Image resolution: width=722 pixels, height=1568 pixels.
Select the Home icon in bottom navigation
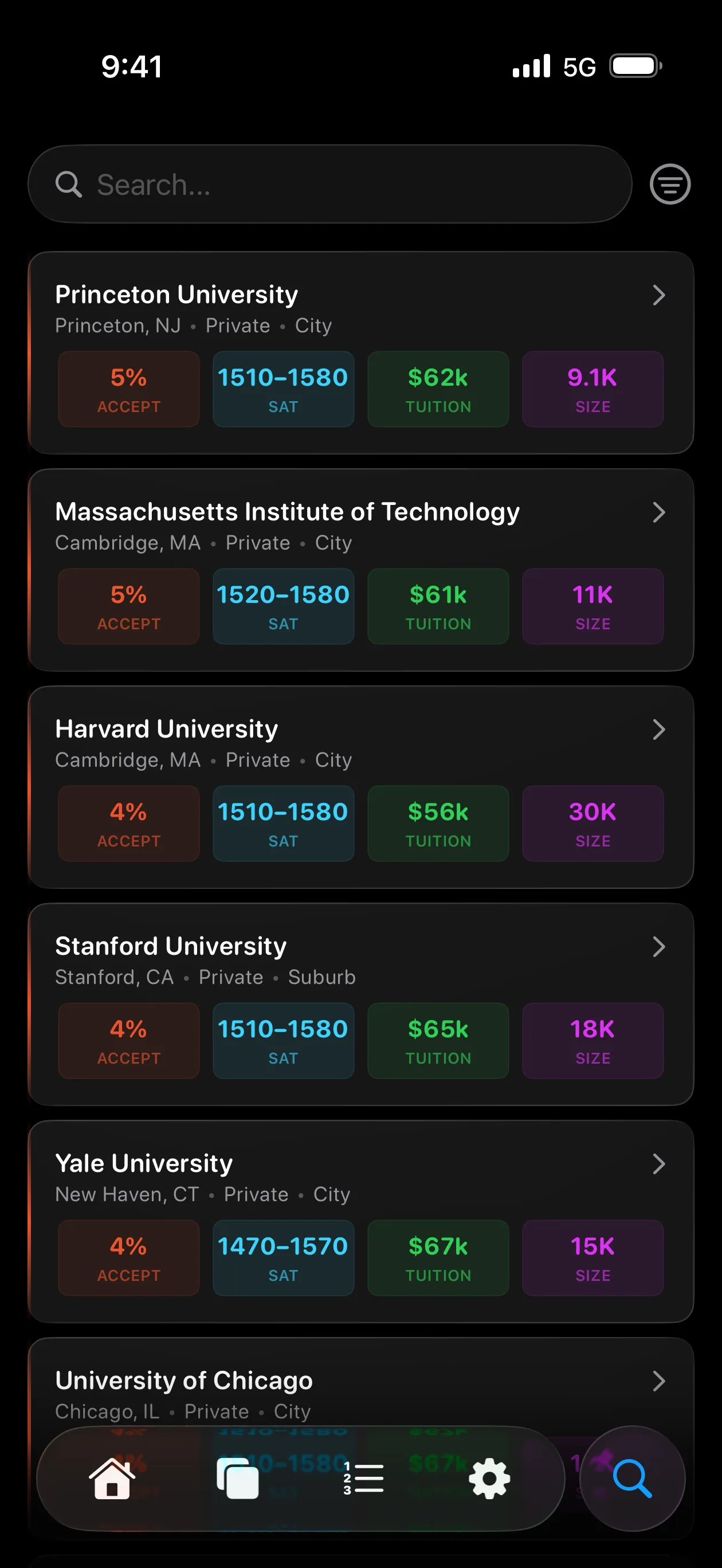113,1478
